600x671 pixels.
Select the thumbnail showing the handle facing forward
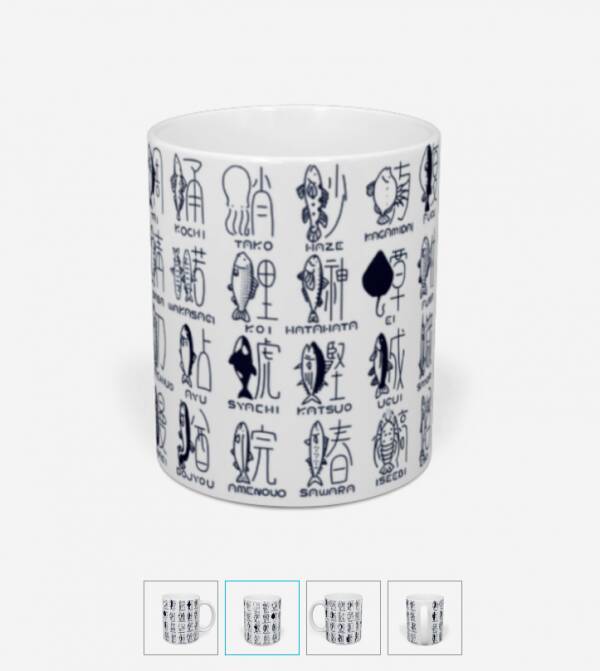pos(424,617)
